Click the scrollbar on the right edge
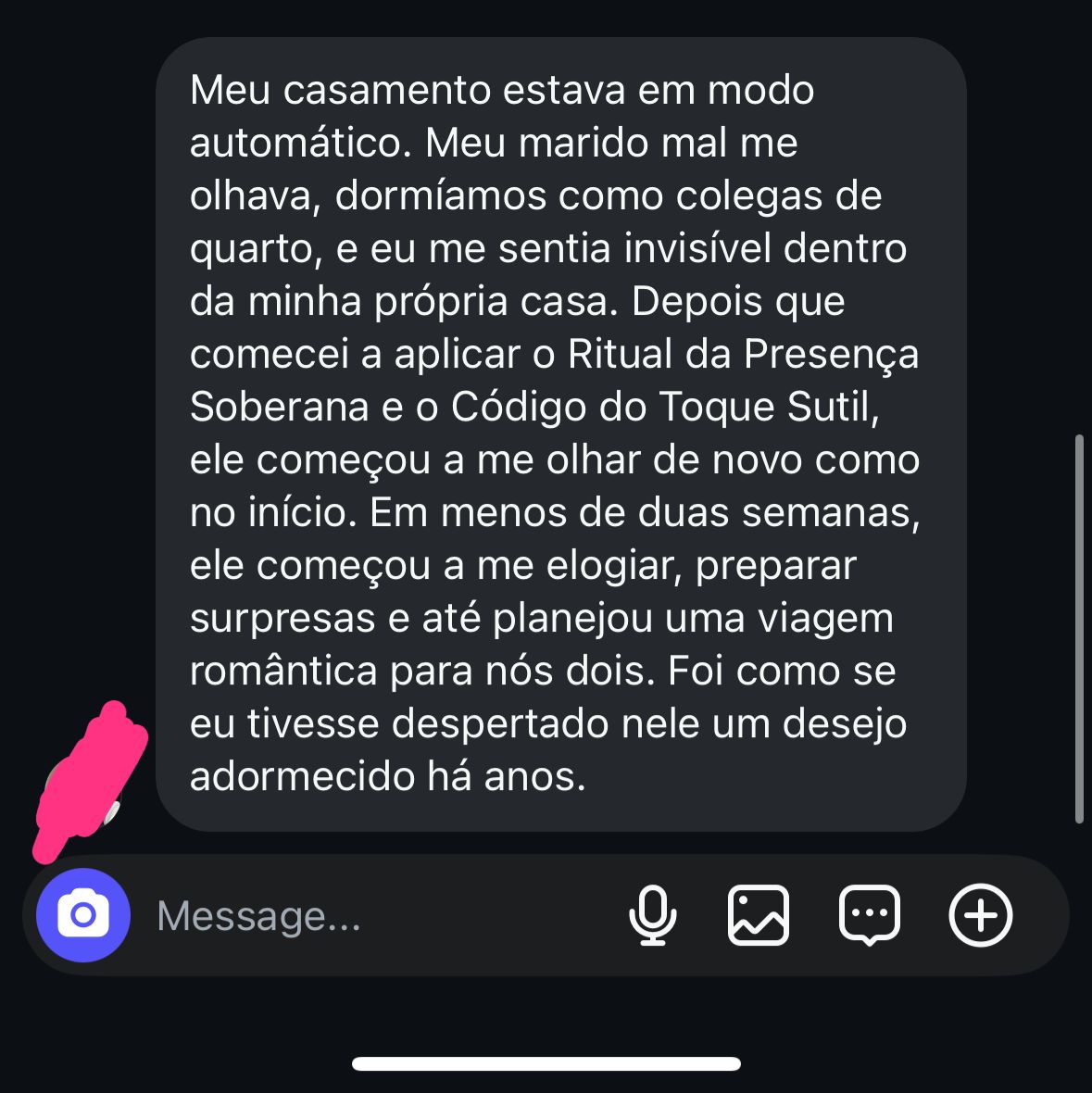The height and width of the screenshot is (1093, 1092). tap(1081, 630)
